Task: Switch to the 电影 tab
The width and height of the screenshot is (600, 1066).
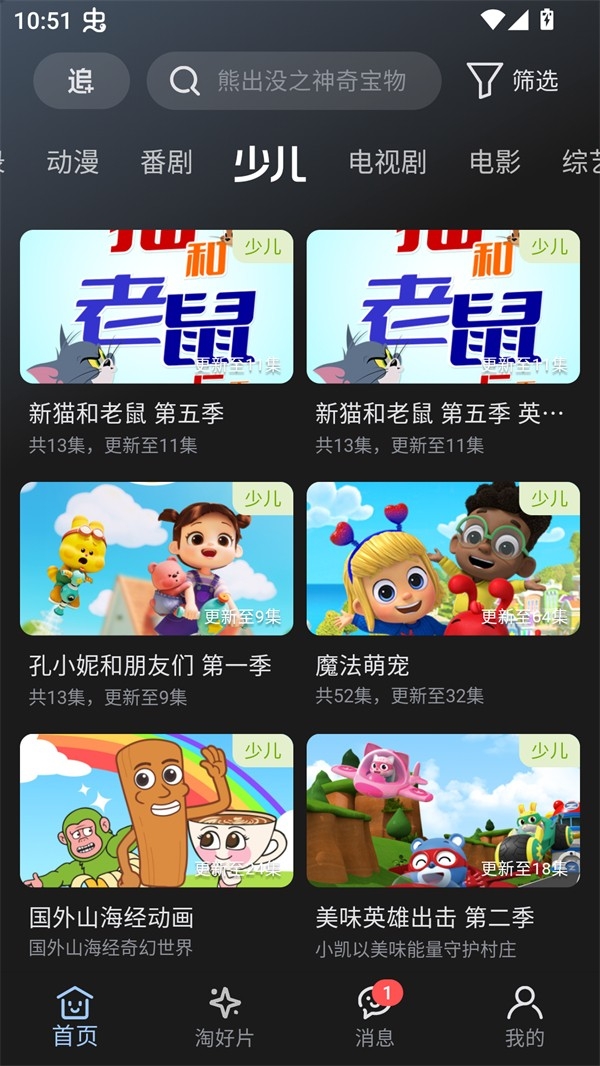Action: coord(495,162)
